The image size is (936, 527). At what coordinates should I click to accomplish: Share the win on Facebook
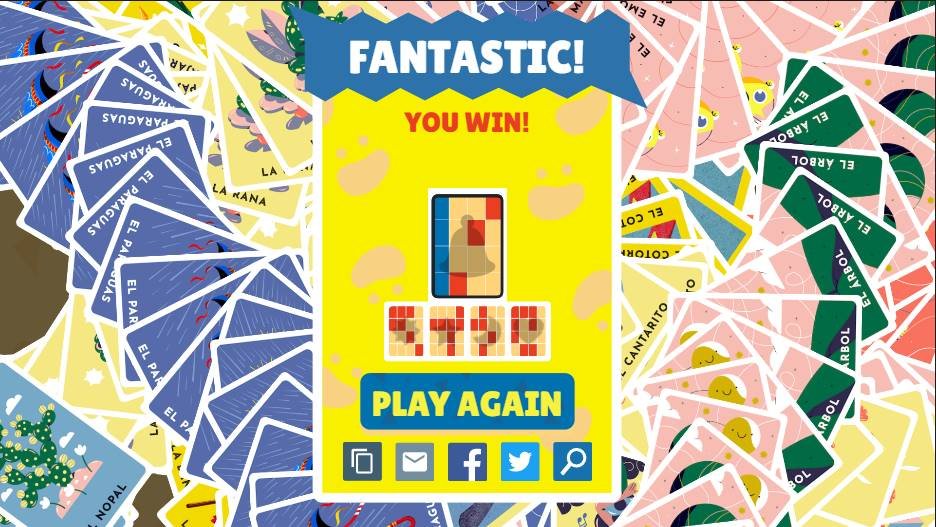pos(467,462)
